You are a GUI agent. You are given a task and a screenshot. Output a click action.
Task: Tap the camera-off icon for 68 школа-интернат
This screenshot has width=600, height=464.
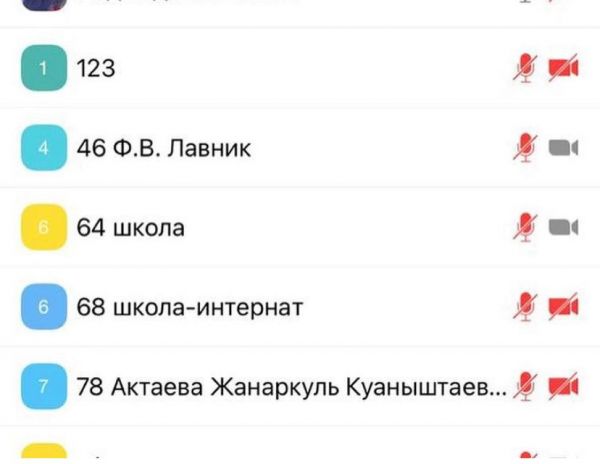[563, 307]
